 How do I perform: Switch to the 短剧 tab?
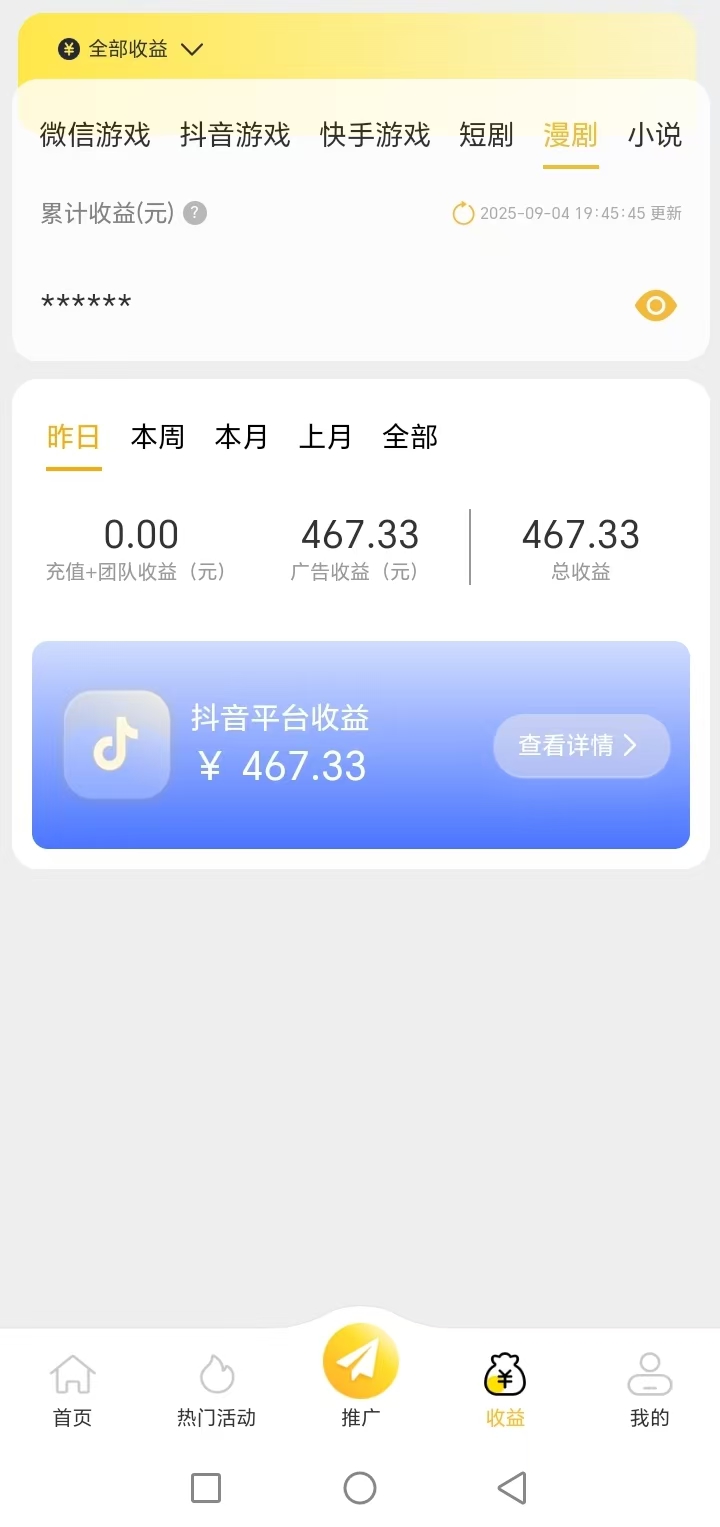pos(486,135)
